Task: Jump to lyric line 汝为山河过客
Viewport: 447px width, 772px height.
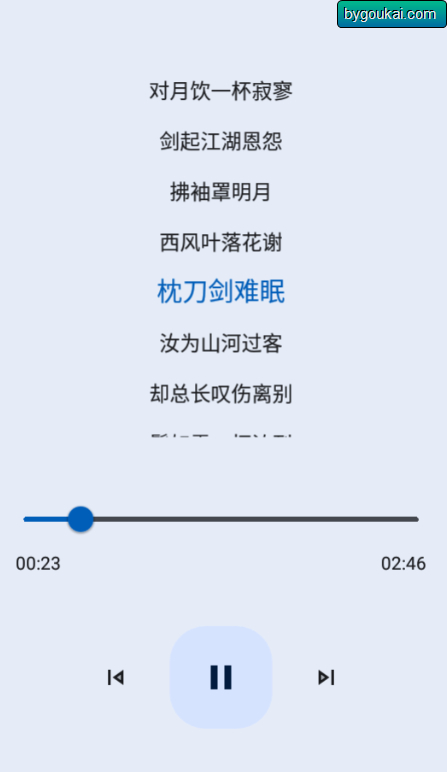Action: point(221,343)
